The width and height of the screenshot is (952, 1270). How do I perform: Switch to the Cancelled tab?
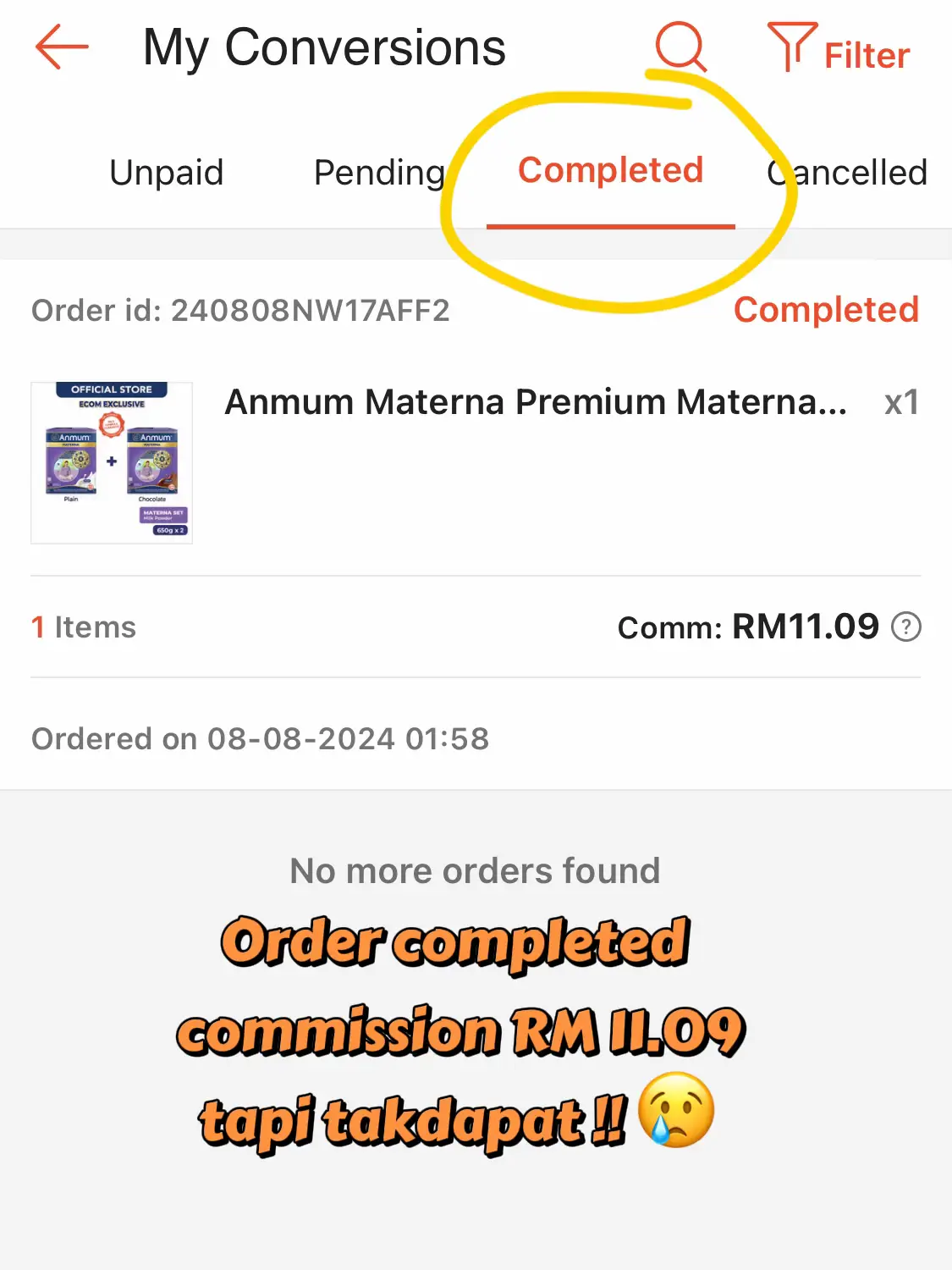point(847,173)
